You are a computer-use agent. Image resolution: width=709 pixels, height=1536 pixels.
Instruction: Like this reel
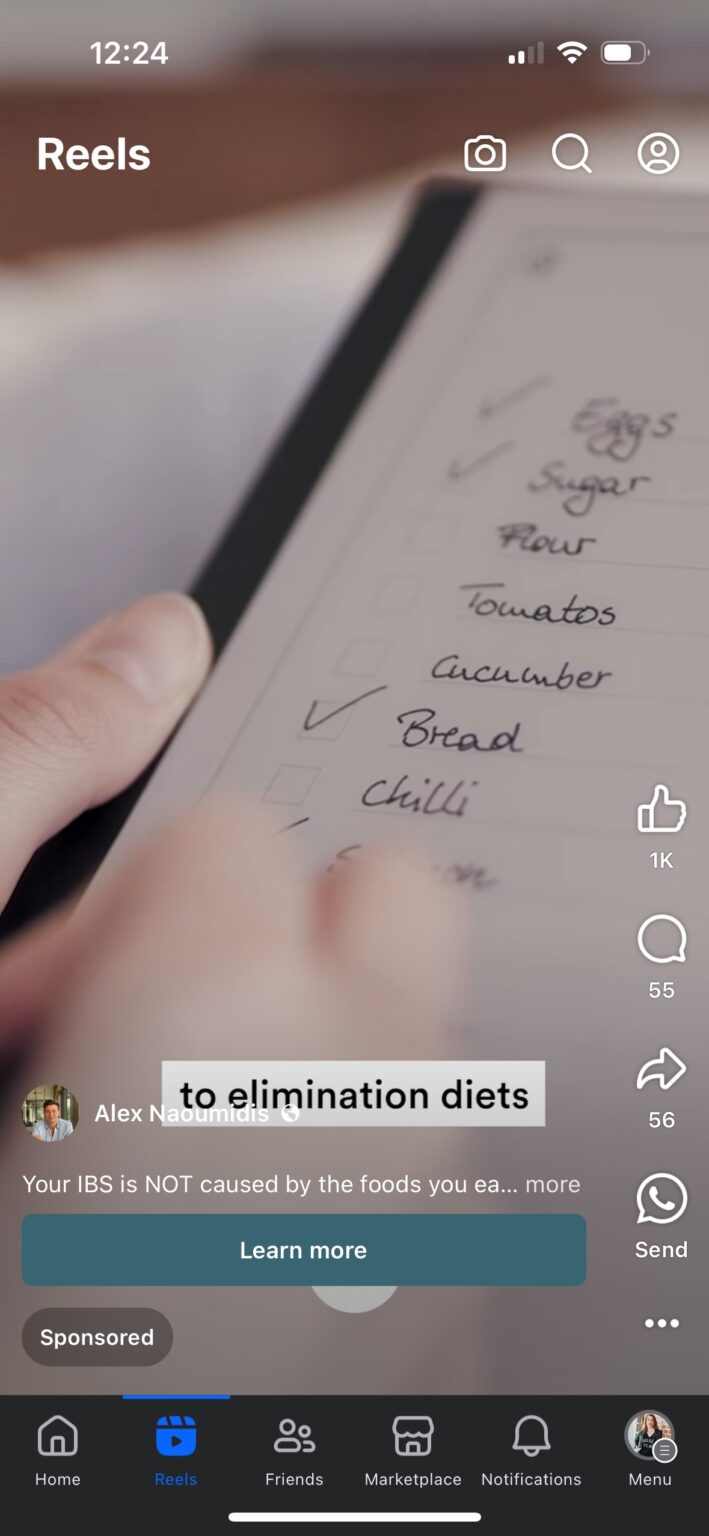(661, 809)
